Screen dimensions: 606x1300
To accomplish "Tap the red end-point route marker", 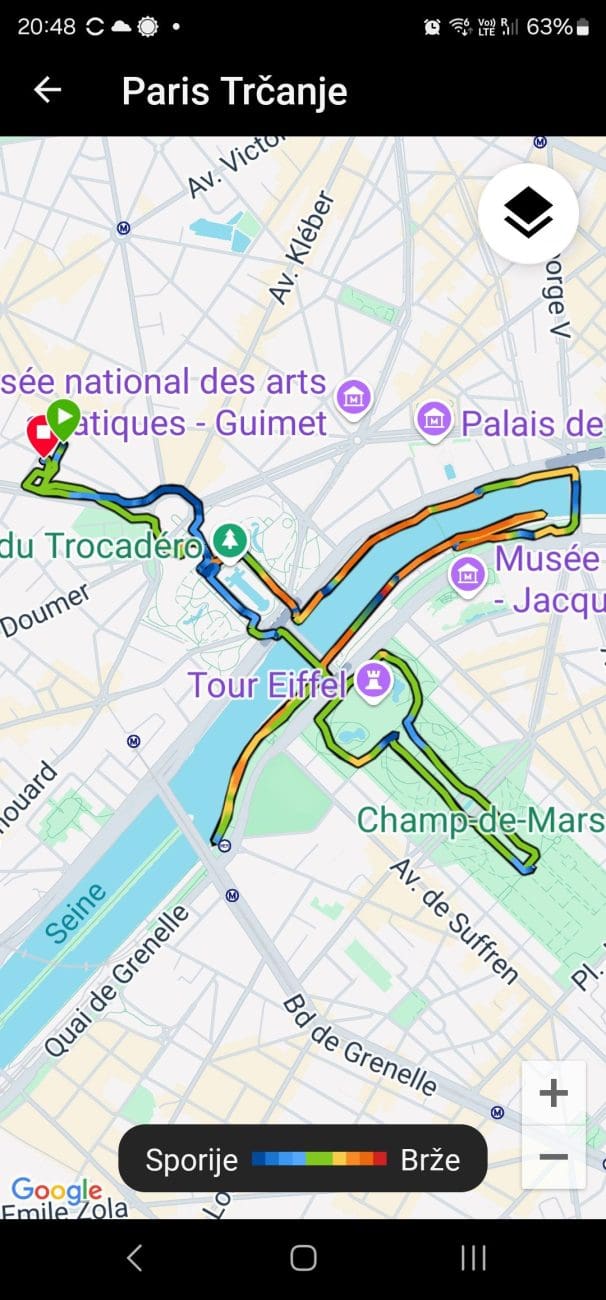I will tap(41, 436).
